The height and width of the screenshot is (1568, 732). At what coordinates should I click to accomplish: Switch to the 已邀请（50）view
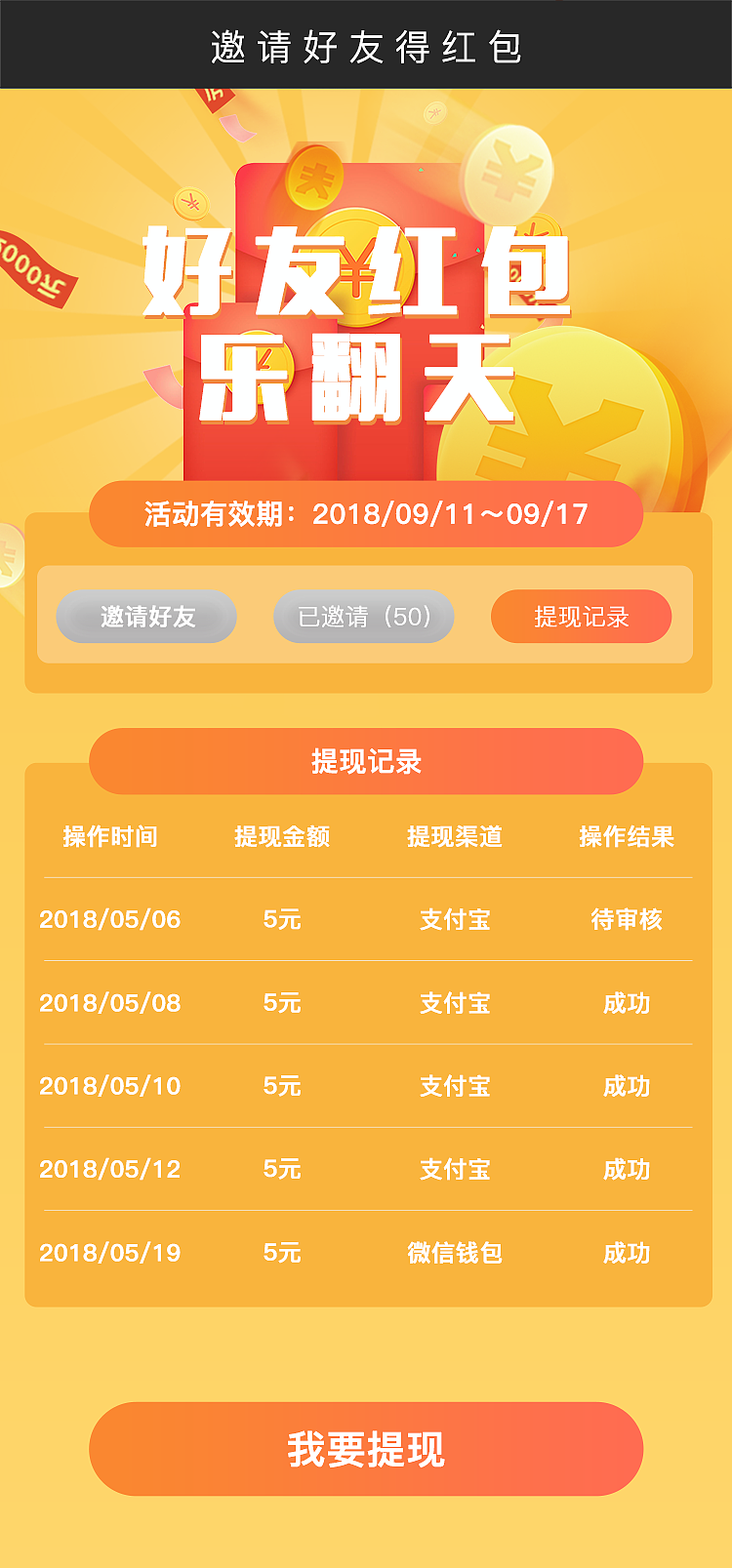[363, 616]
